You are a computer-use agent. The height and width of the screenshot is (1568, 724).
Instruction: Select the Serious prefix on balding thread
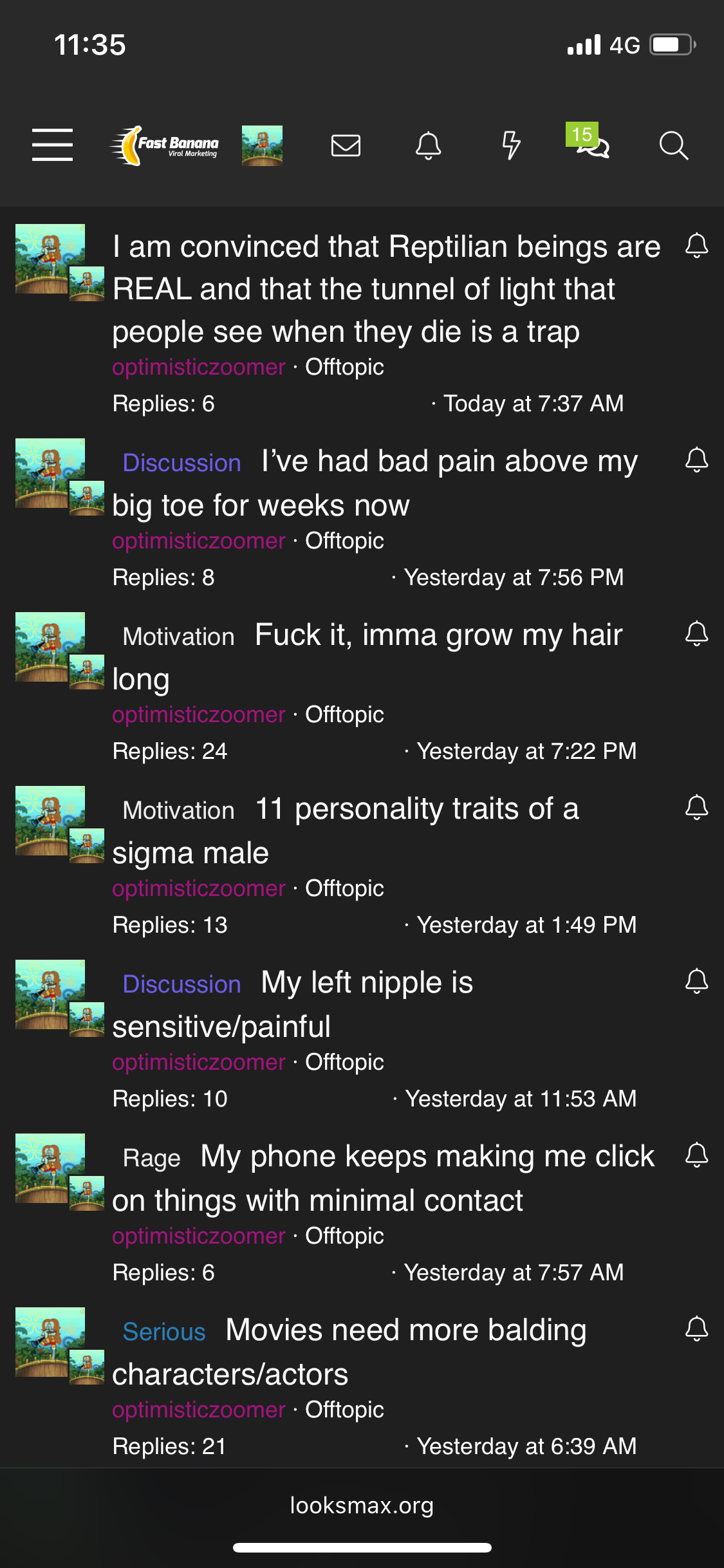click(164, 1332)
